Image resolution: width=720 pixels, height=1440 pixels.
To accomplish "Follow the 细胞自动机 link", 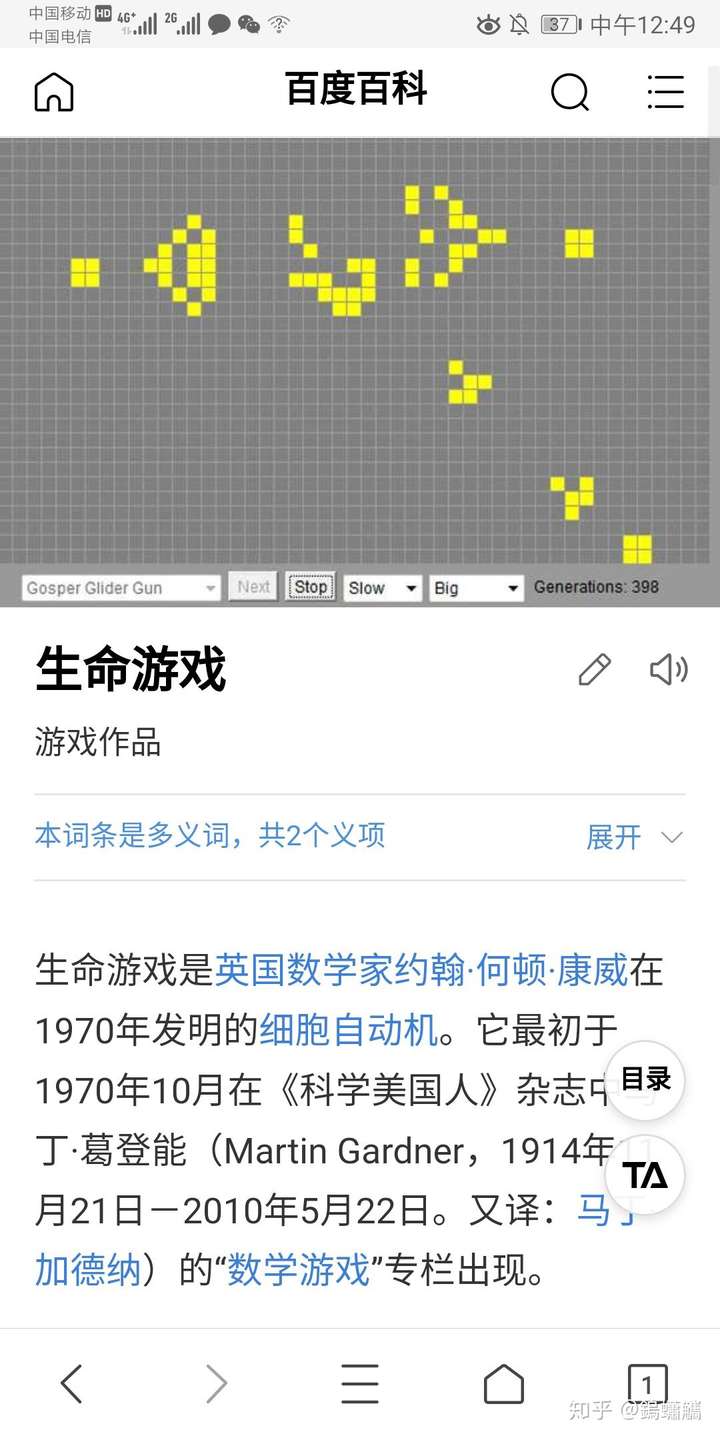I will (349, 1030).
